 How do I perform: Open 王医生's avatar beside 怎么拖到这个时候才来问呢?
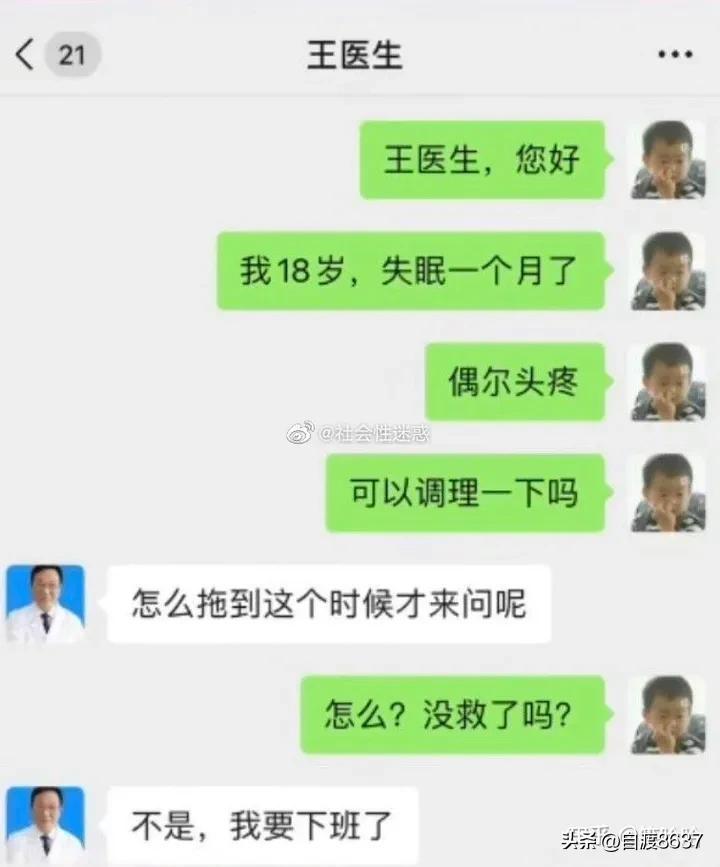45,603
